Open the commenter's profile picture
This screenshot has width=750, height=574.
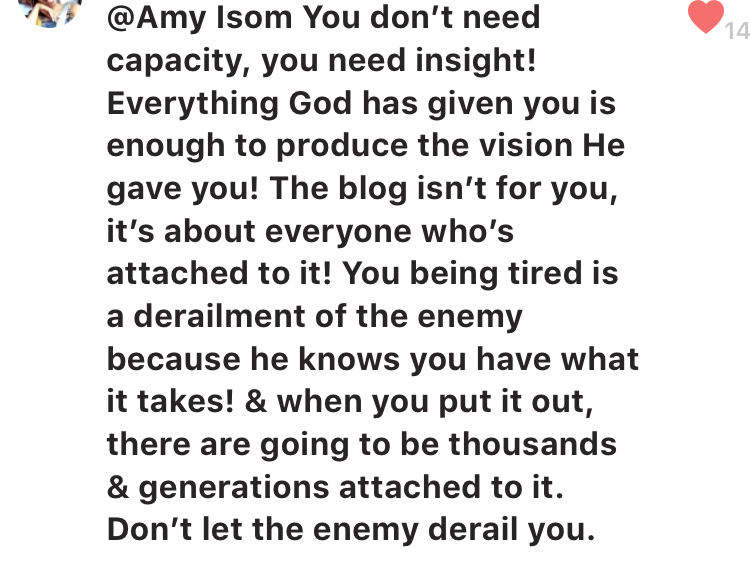coord(49,10)
